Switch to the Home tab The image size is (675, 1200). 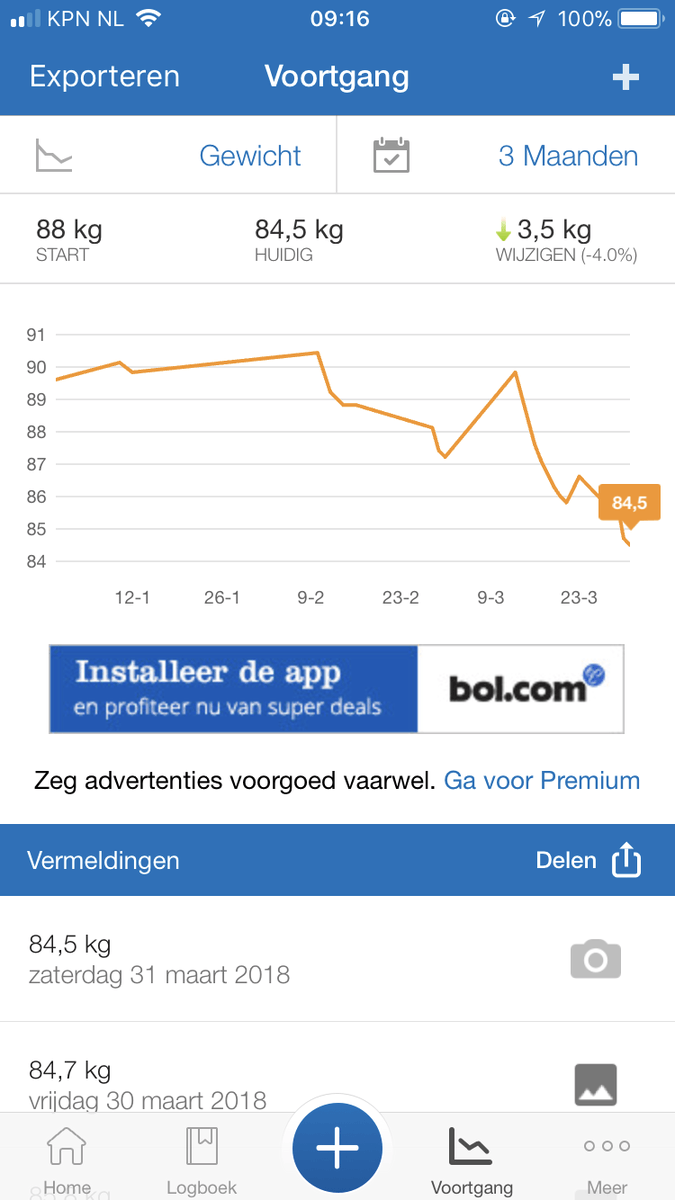pyautogui.click(x=67, y=1160)
